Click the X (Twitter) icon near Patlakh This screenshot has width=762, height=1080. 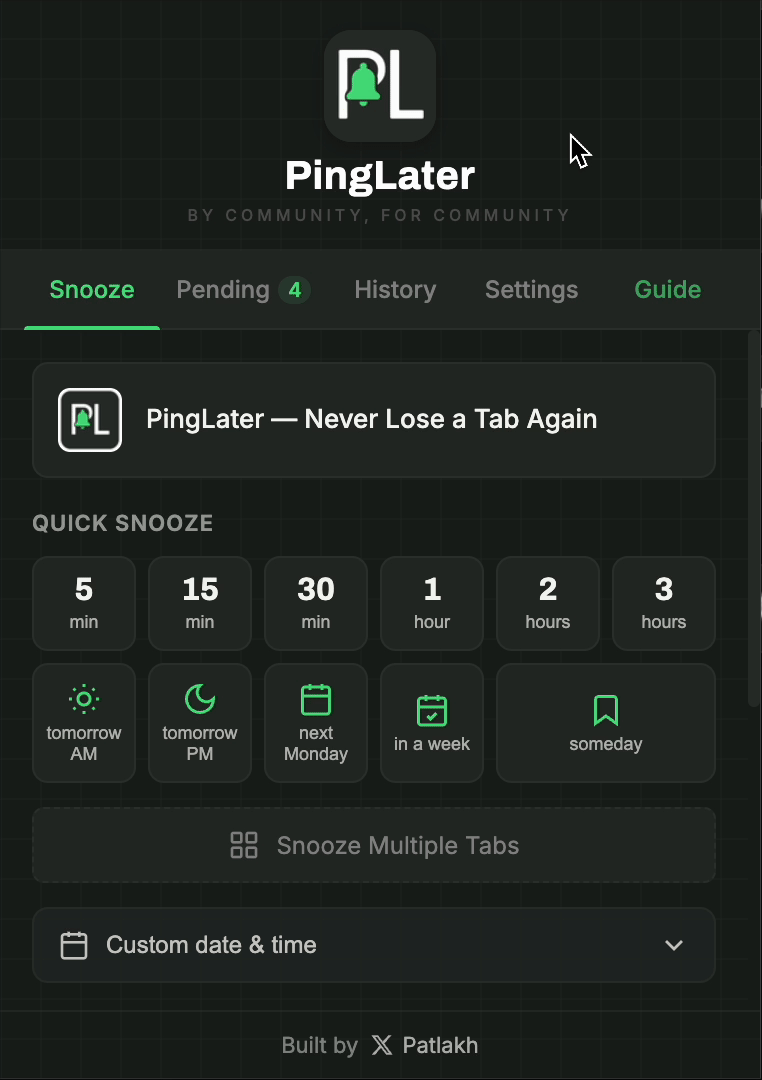point(381,1045)
